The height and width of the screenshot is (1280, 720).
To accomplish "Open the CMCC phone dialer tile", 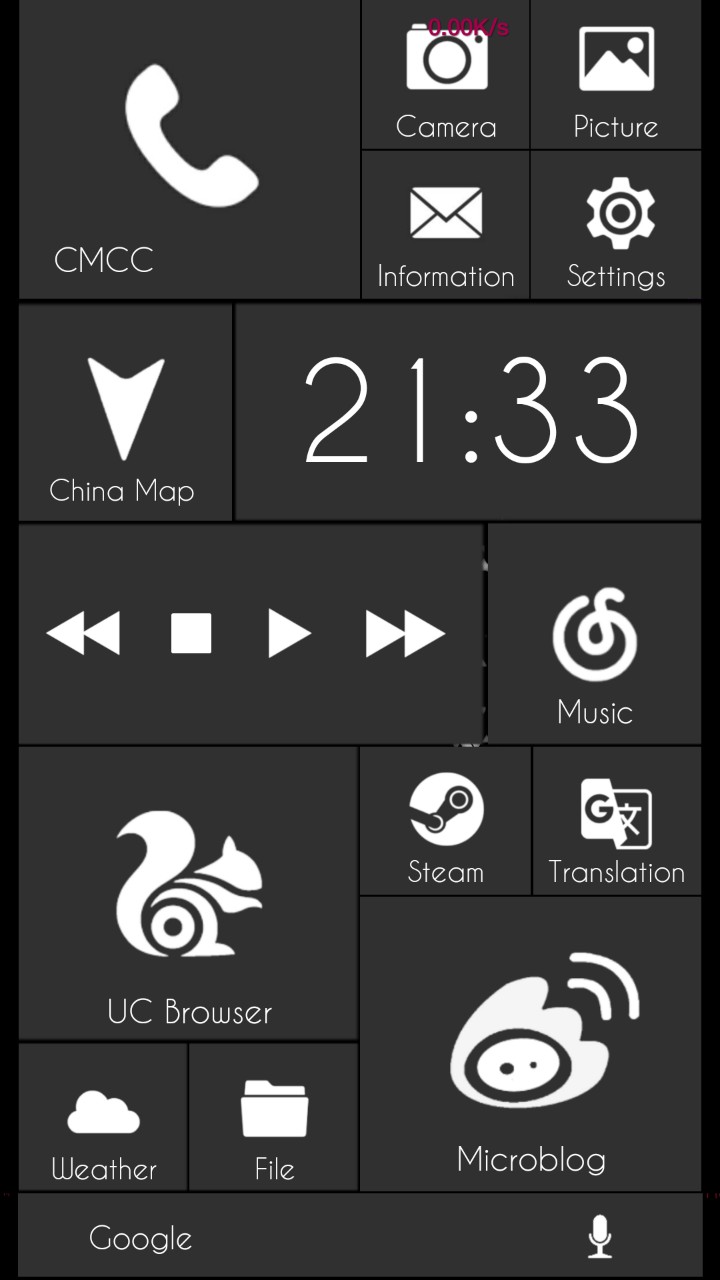I will tap(189, 150).
